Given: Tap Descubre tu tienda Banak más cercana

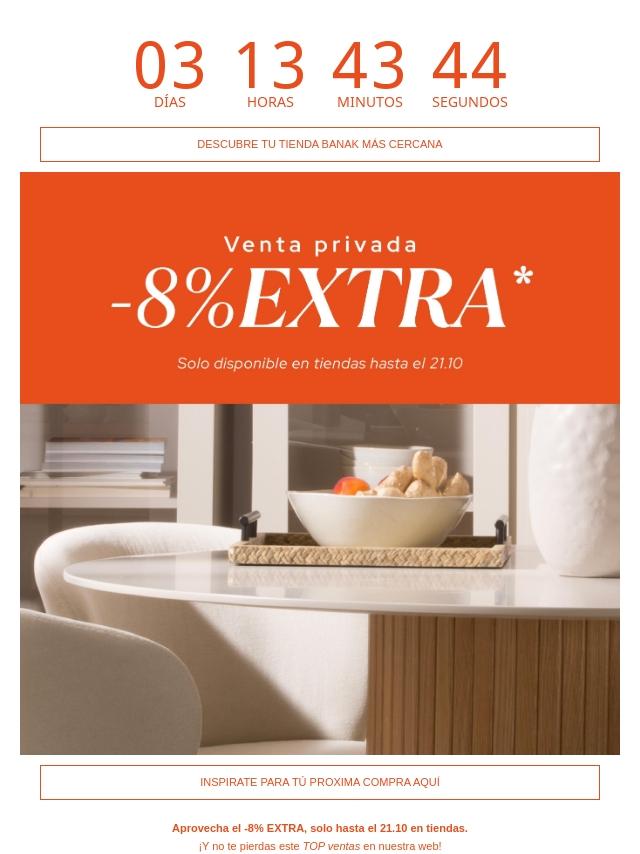Looking at the screenshot, I should [320, 144].
